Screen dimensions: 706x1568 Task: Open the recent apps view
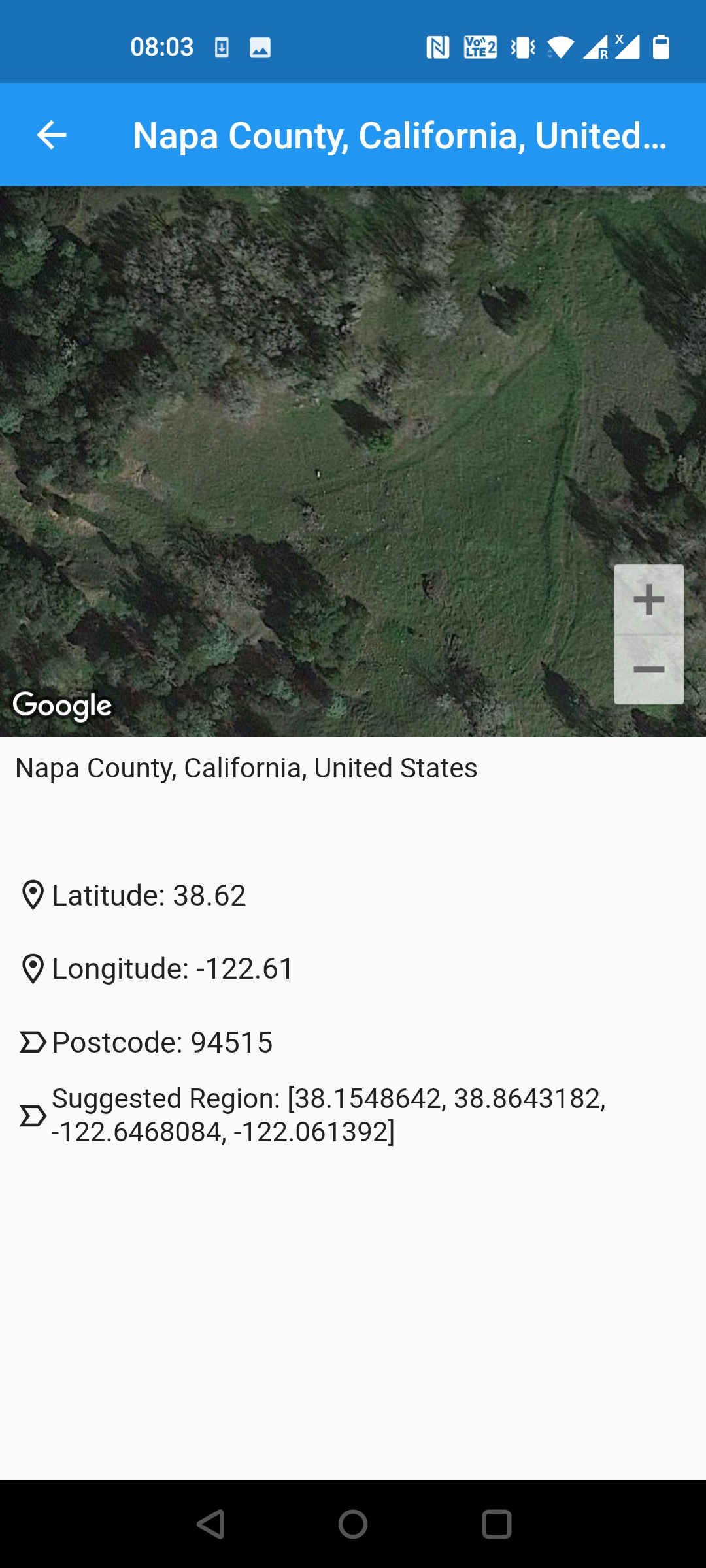click(496, 1524)
